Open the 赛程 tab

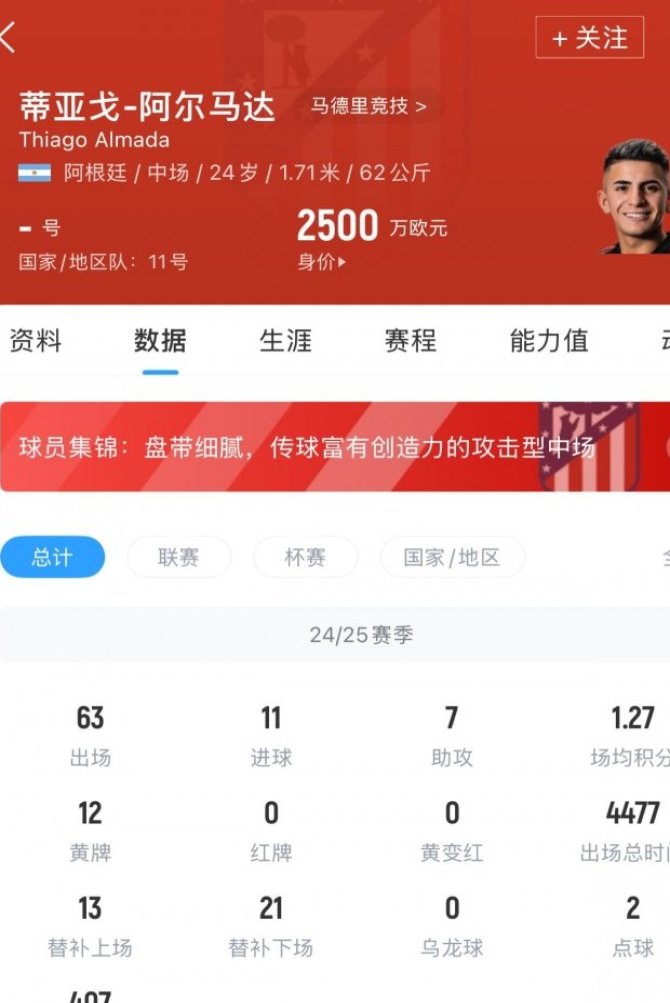[x=410, y=341]
